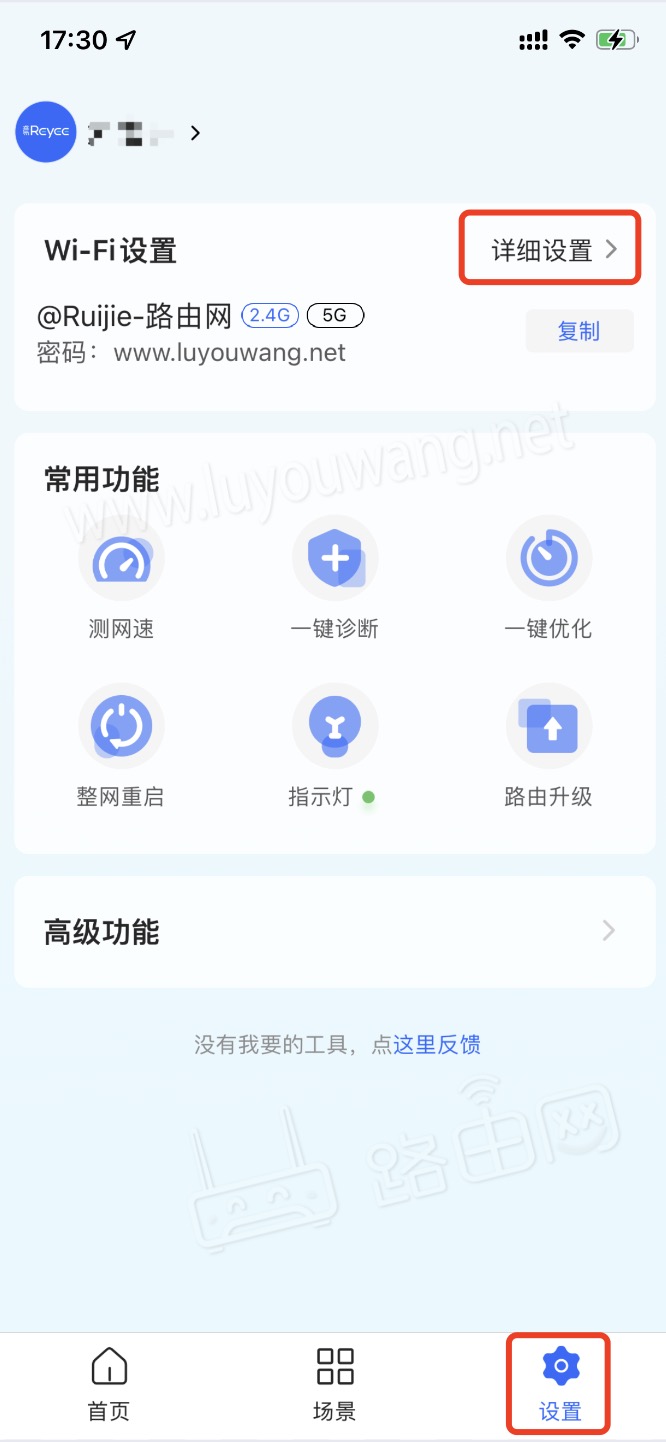
Task: Switch to the 场景 tab
Action: tap(335, 1384)
